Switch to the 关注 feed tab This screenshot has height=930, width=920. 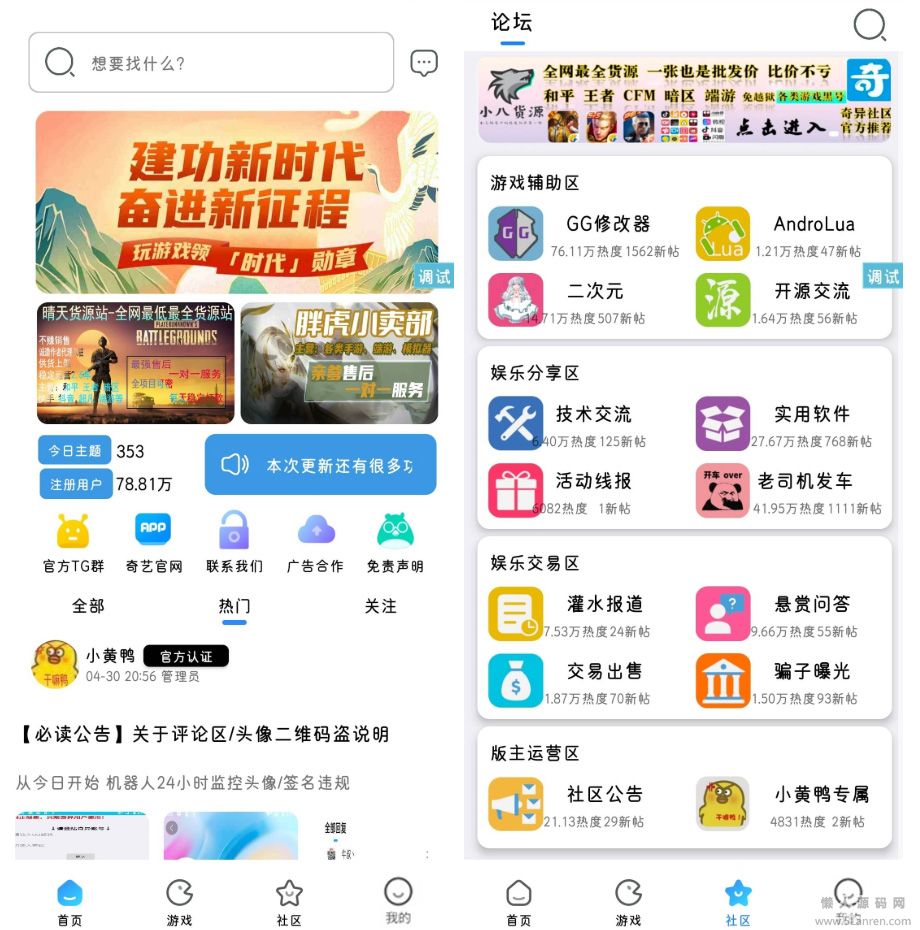(380, 606)
